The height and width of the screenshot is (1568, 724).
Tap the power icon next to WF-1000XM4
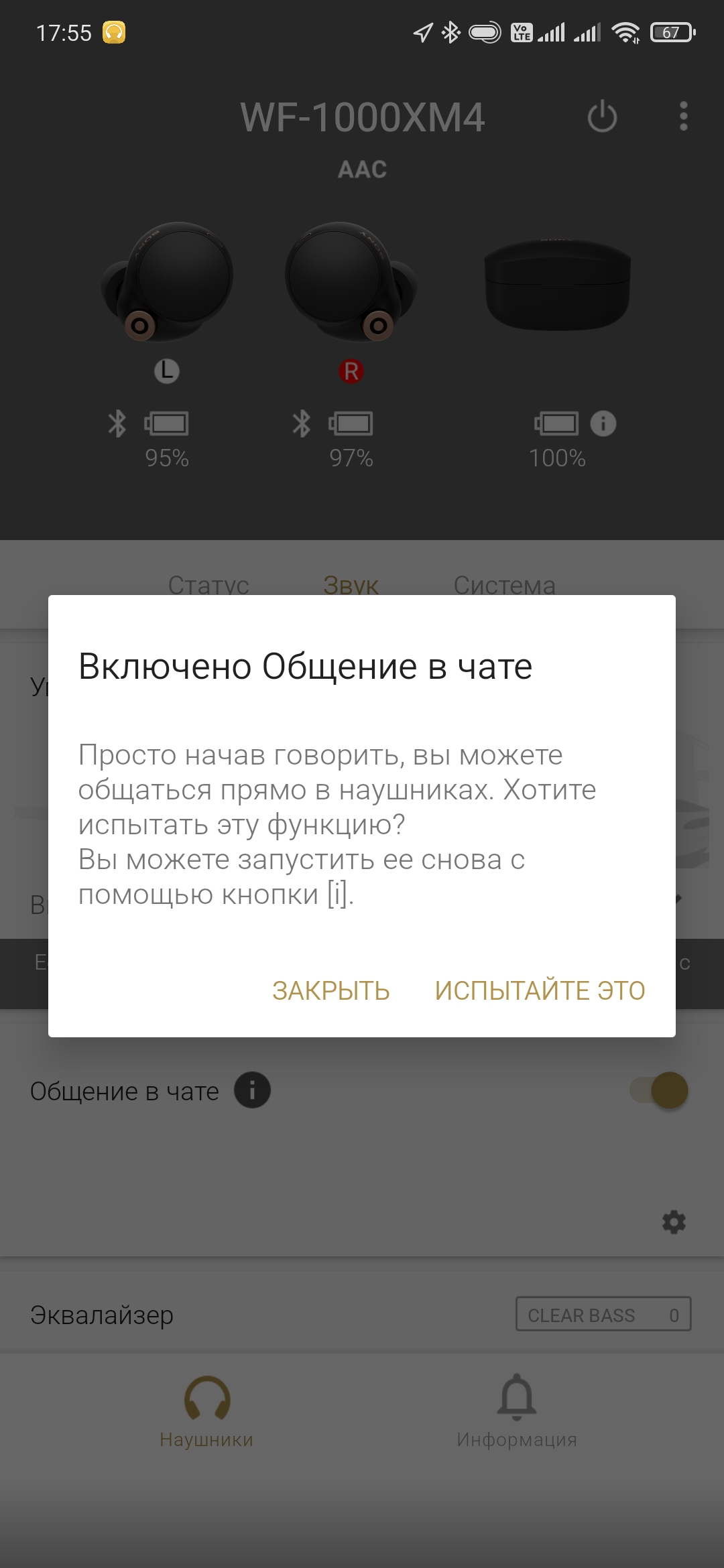tap(602, 117)
